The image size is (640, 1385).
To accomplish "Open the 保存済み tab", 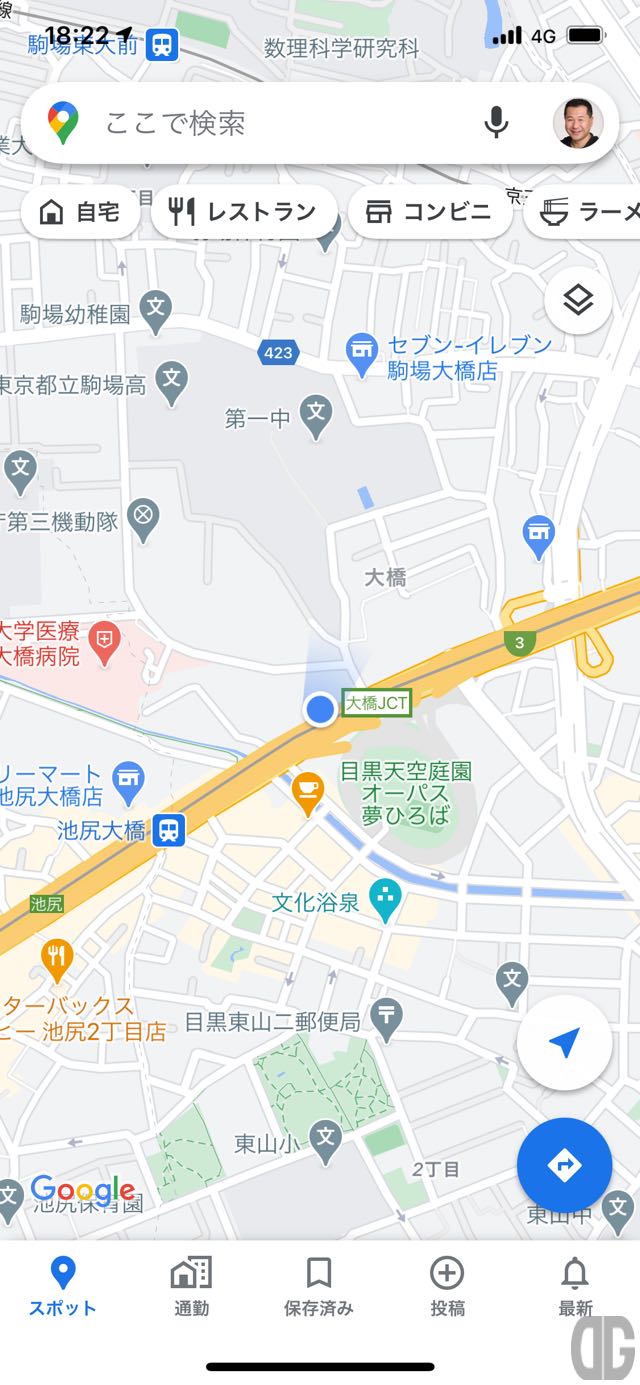I will click(x=319, y=1287).
